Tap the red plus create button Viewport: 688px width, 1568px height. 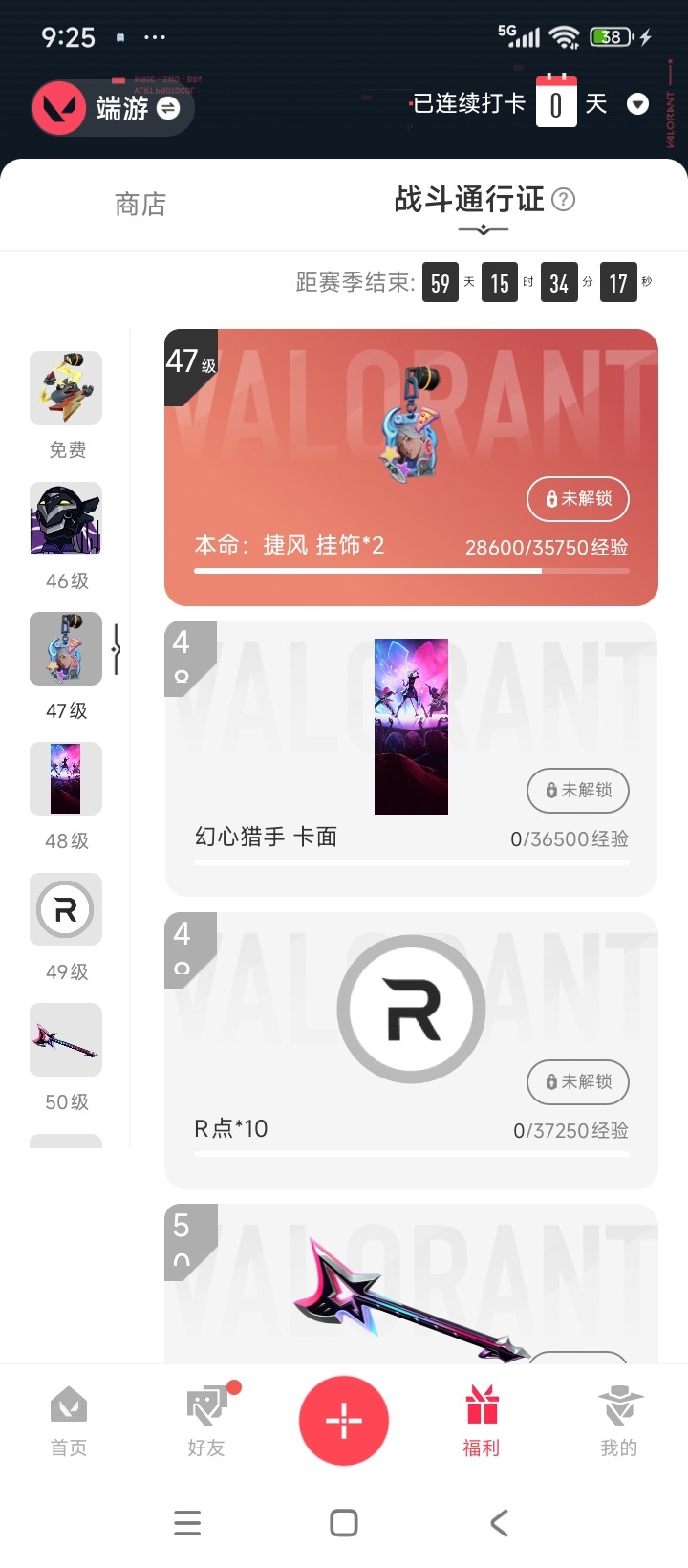(344, 1420)
